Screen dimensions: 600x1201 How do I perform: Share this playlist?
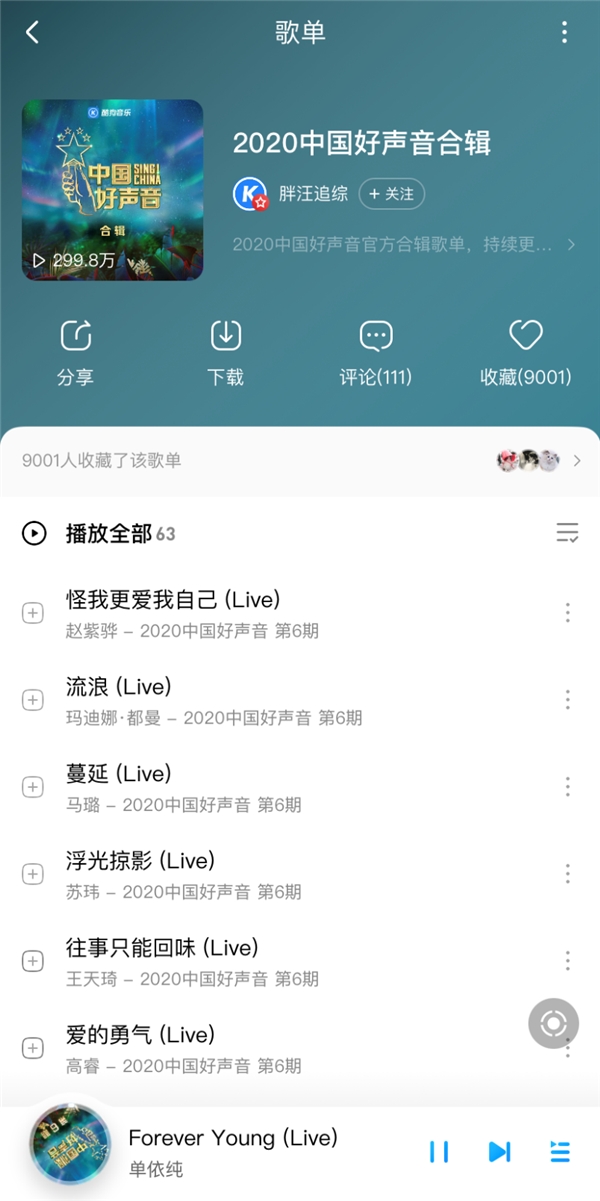[76, 352]
